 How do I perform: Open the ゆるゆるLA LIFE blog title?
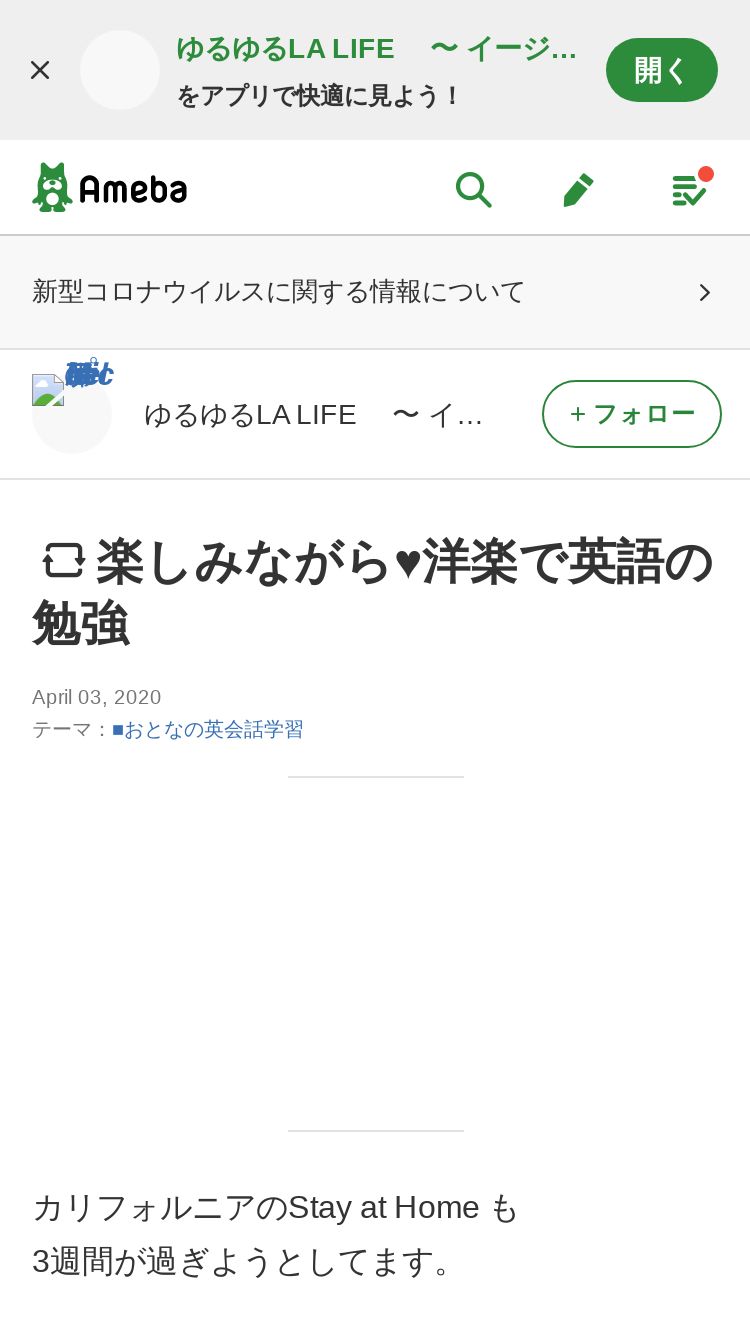pos(314,414)
